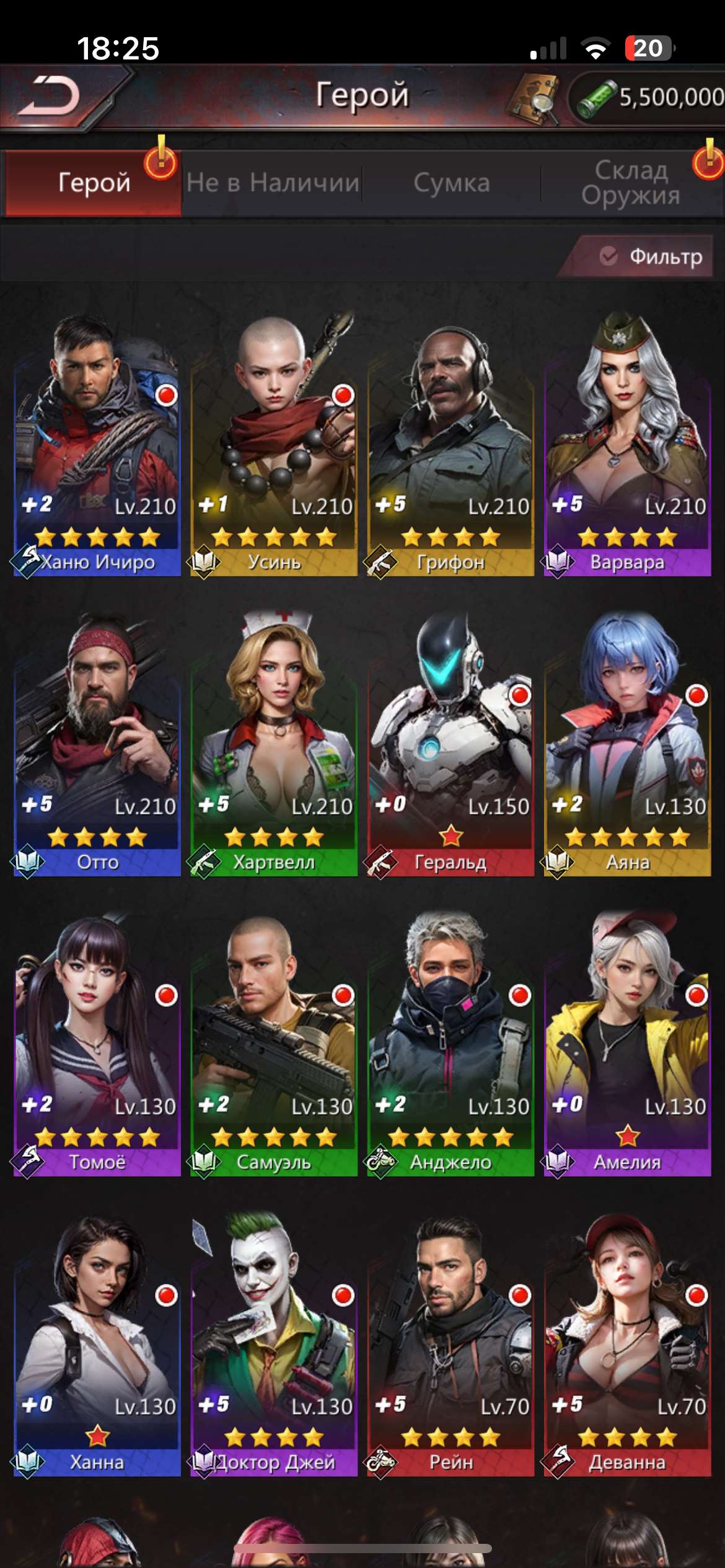View hero Томоё

click(98, 1047)
